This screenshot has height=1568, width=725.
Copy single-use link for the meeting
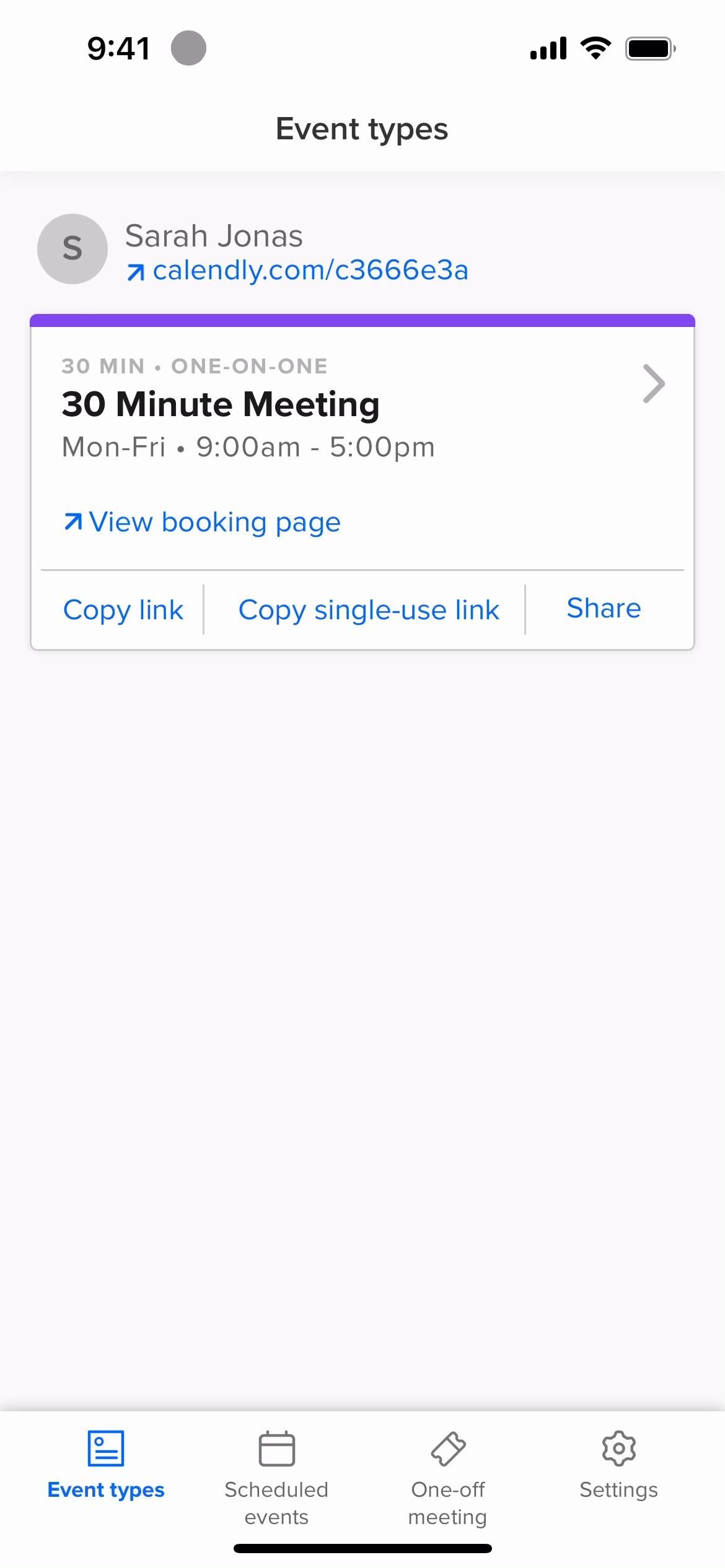(368, 610)
